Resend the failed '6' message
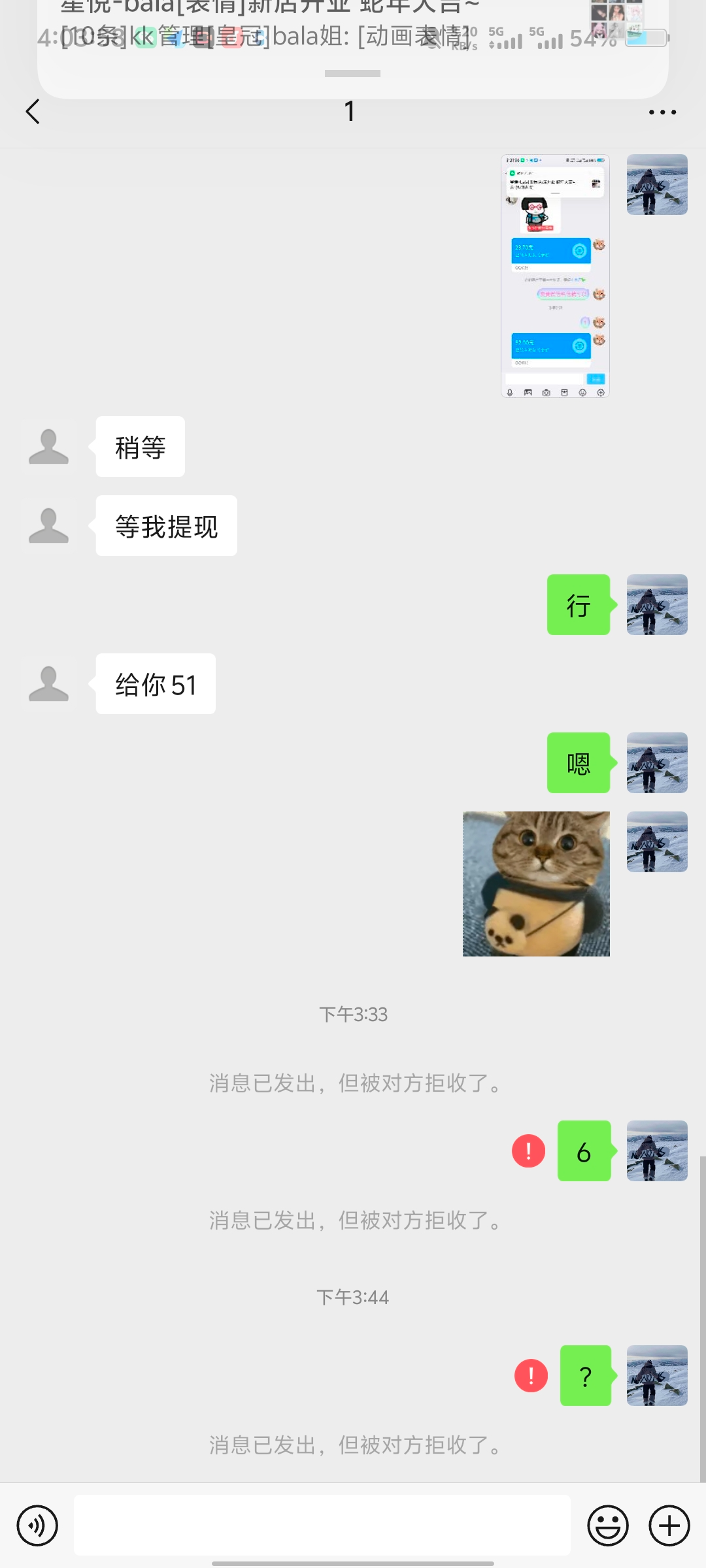Screen dimensions: 706x1568 click(528, 1151)
